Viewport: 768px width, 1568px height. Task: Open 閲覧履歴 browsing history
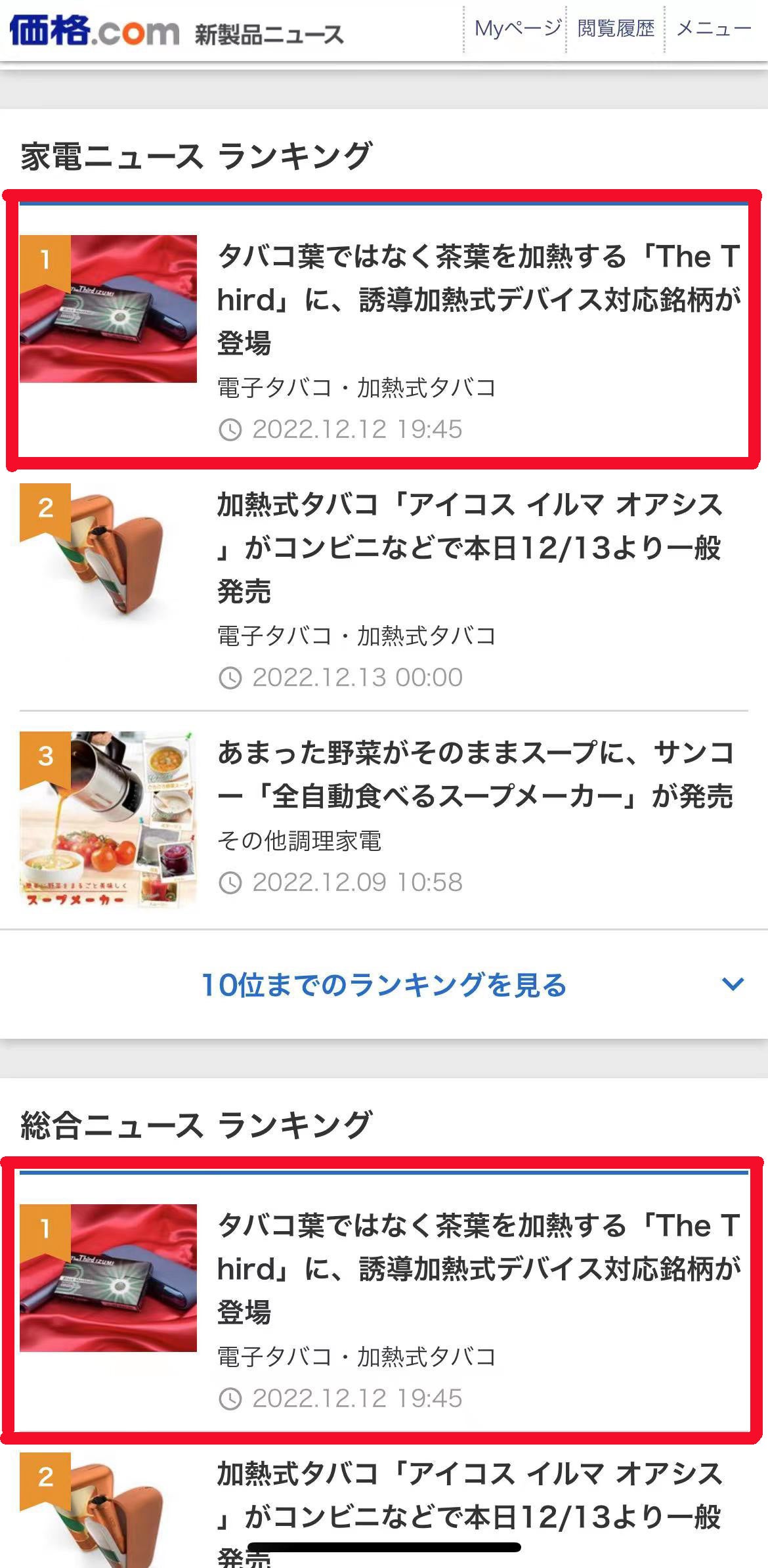(616, 28)
